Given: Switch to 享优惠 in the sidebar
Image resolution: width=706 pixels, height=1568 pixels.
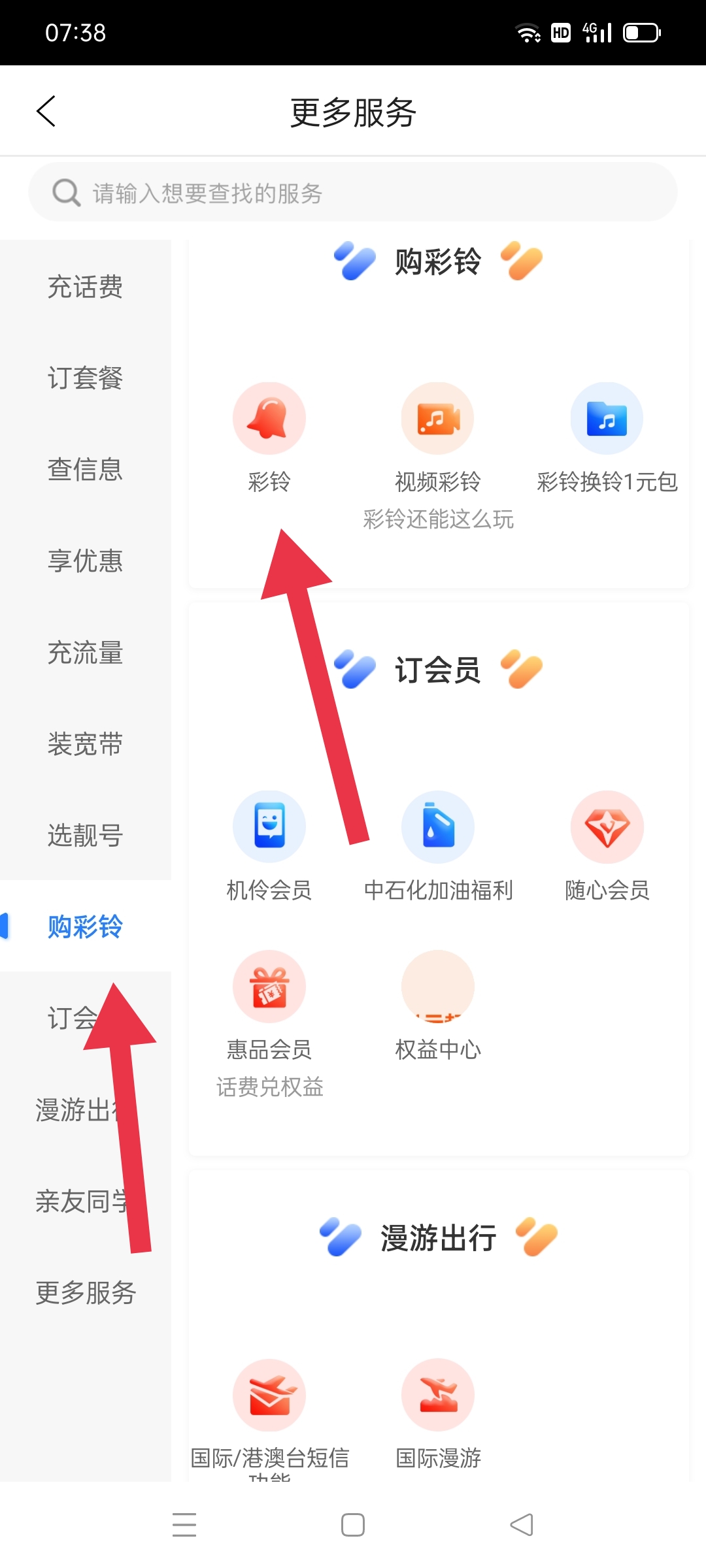Looking at the screenshot, I should coord(86,561).
